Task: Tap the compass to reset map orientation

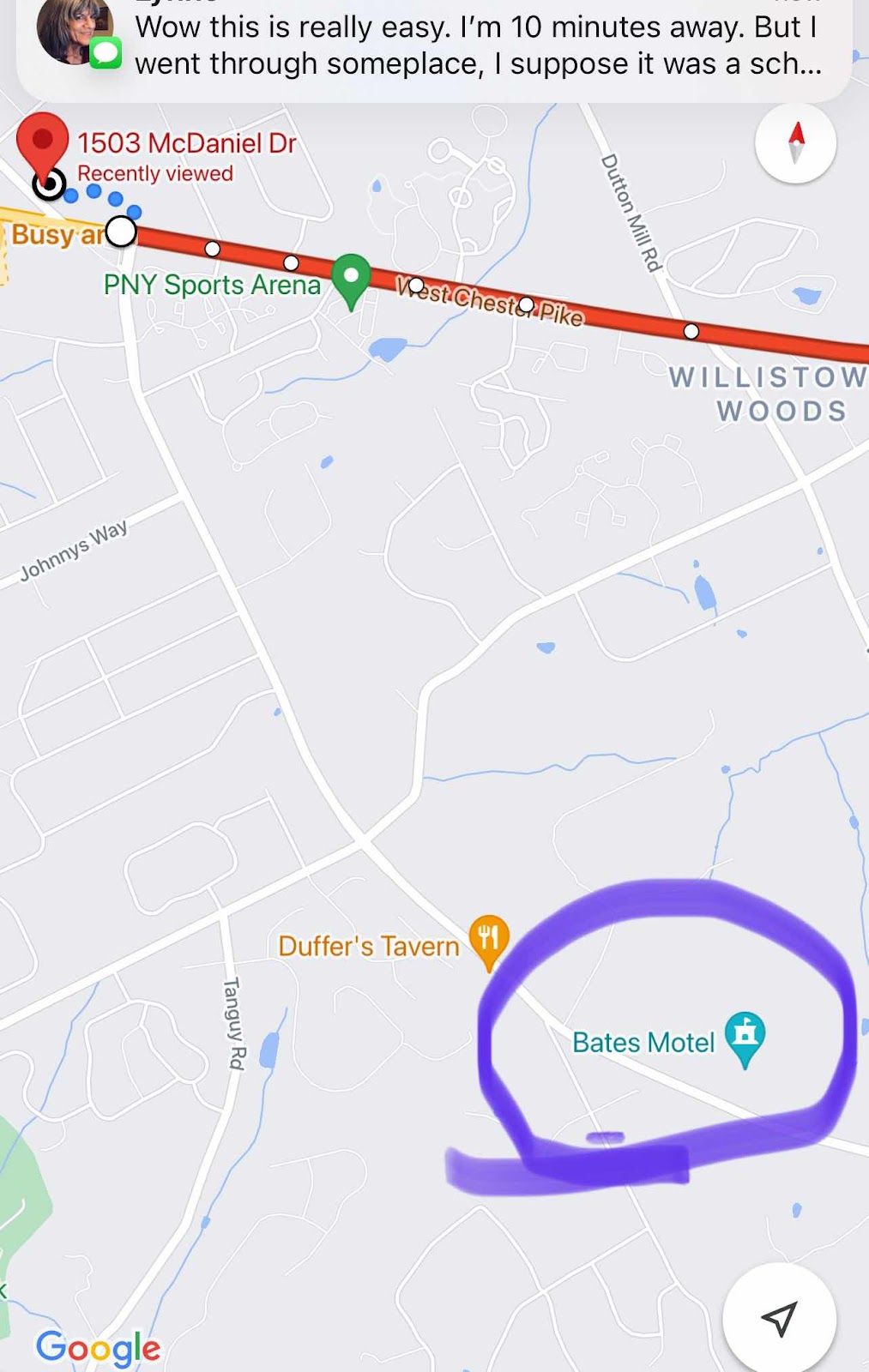Action: point(795,143)
